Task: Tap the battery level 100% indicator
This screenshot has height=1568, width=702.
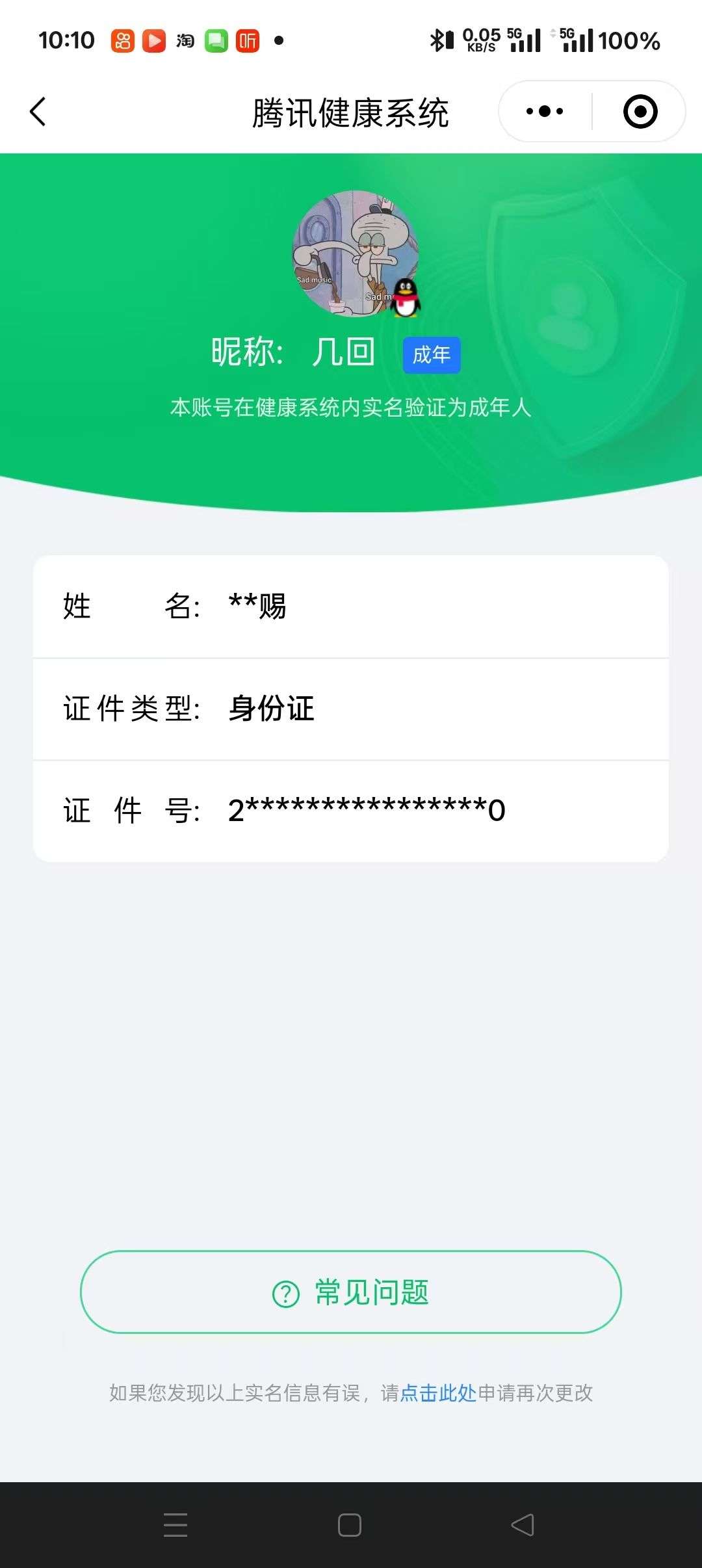Action: point(634,40)
